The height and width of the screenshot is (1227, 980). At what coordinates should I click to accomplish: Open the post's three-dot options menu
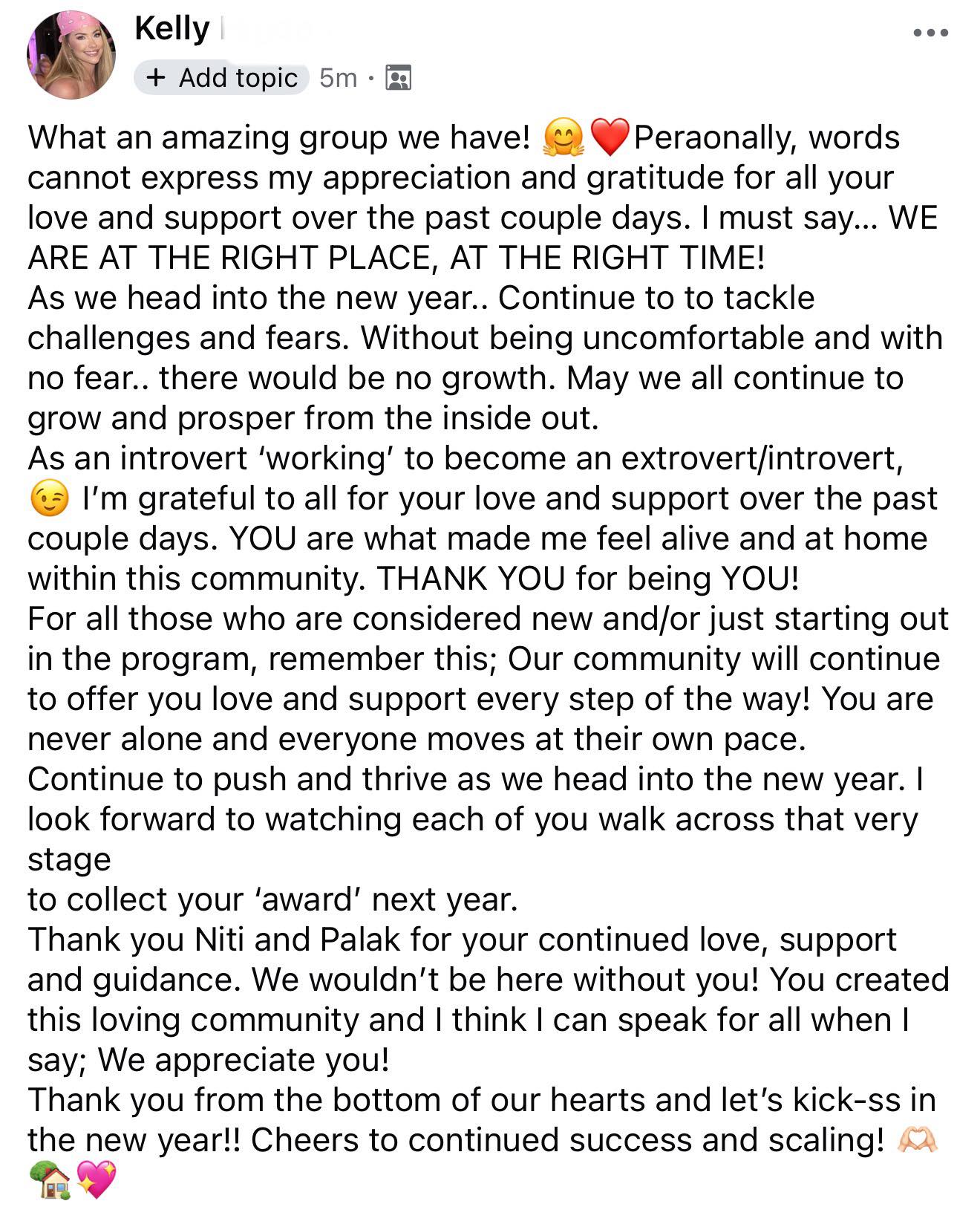click(x=931, y=33)
